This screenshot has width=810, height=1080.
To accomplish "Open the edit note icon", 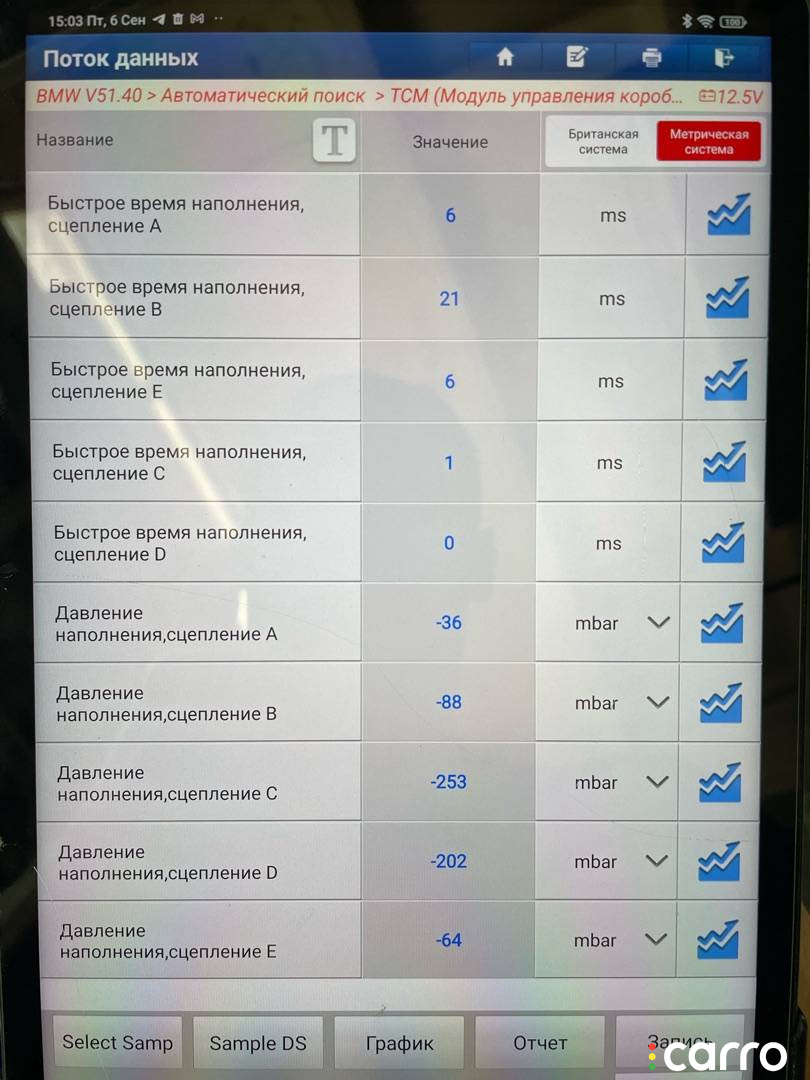I will point(577,58).
